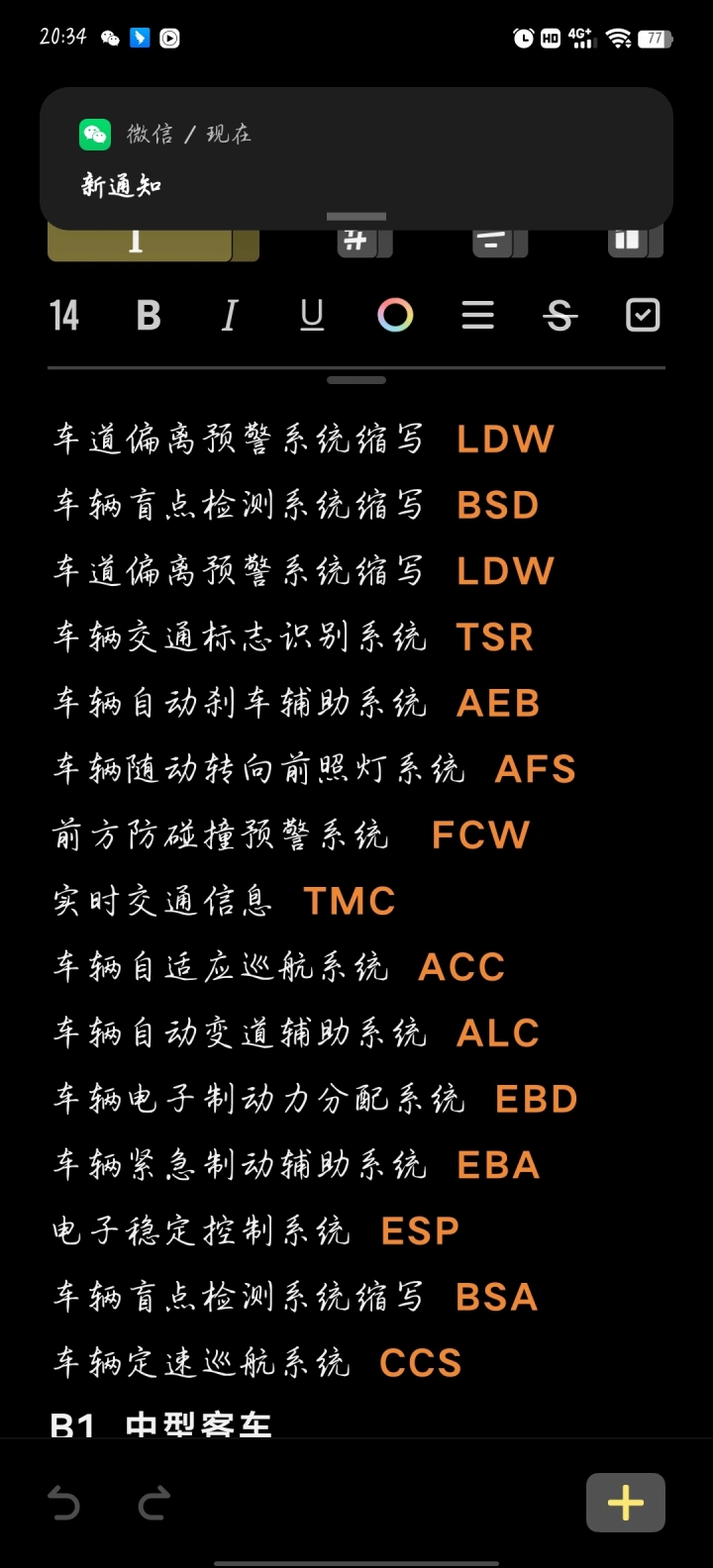Change the text alignment

click(x=477, y=316)
